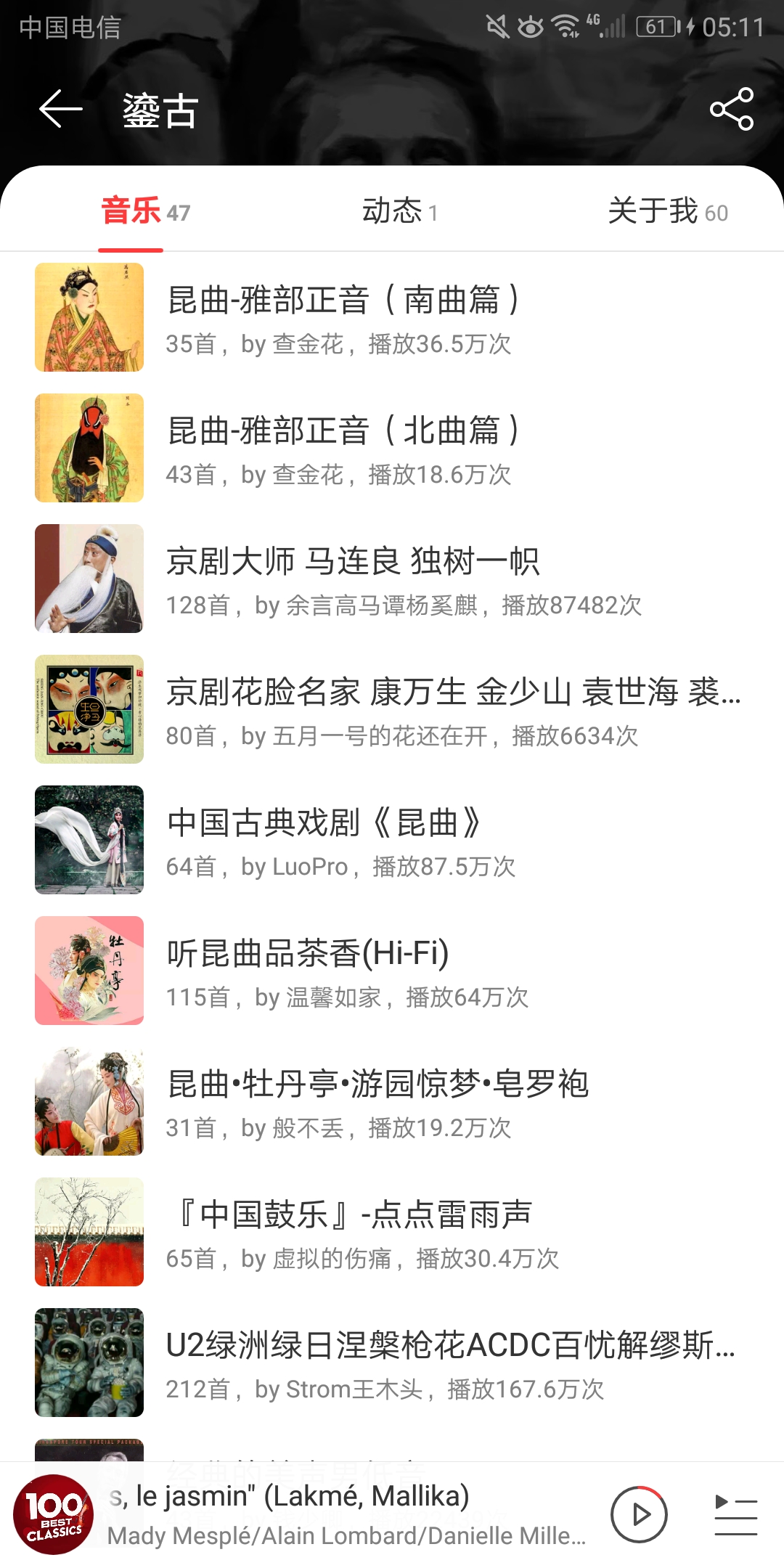Open 中国古典戏剧《昆曲》 playlist
This screenshot has height=1568, width=784.
tap(392, 840)
